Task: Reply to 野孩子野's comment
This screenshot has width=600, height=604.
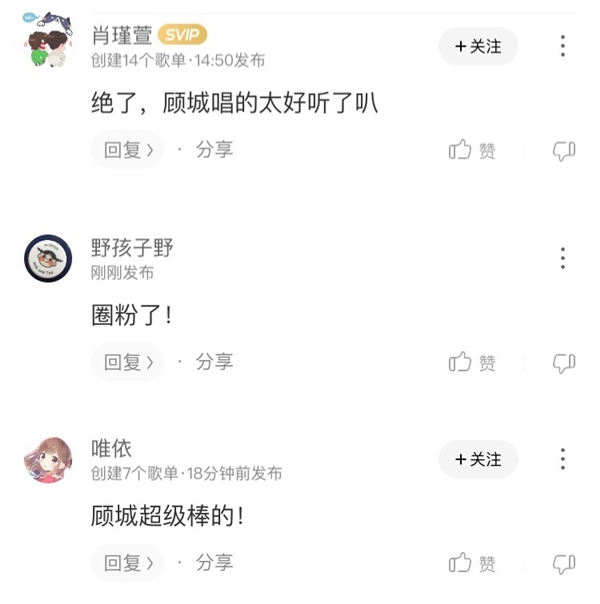Action: pyautogui.click(x=127, y=362)
